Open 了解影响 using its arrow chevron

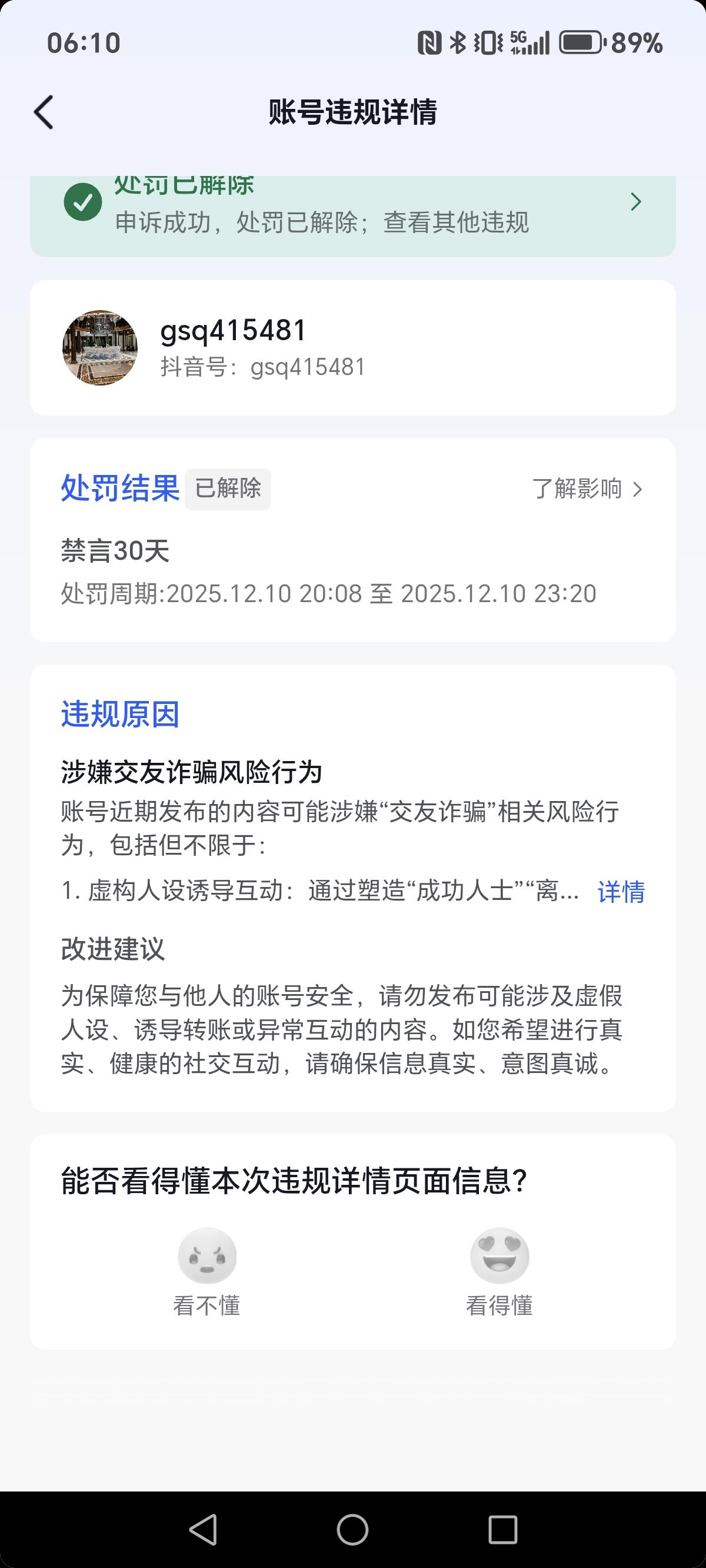[x=638, y=489]
